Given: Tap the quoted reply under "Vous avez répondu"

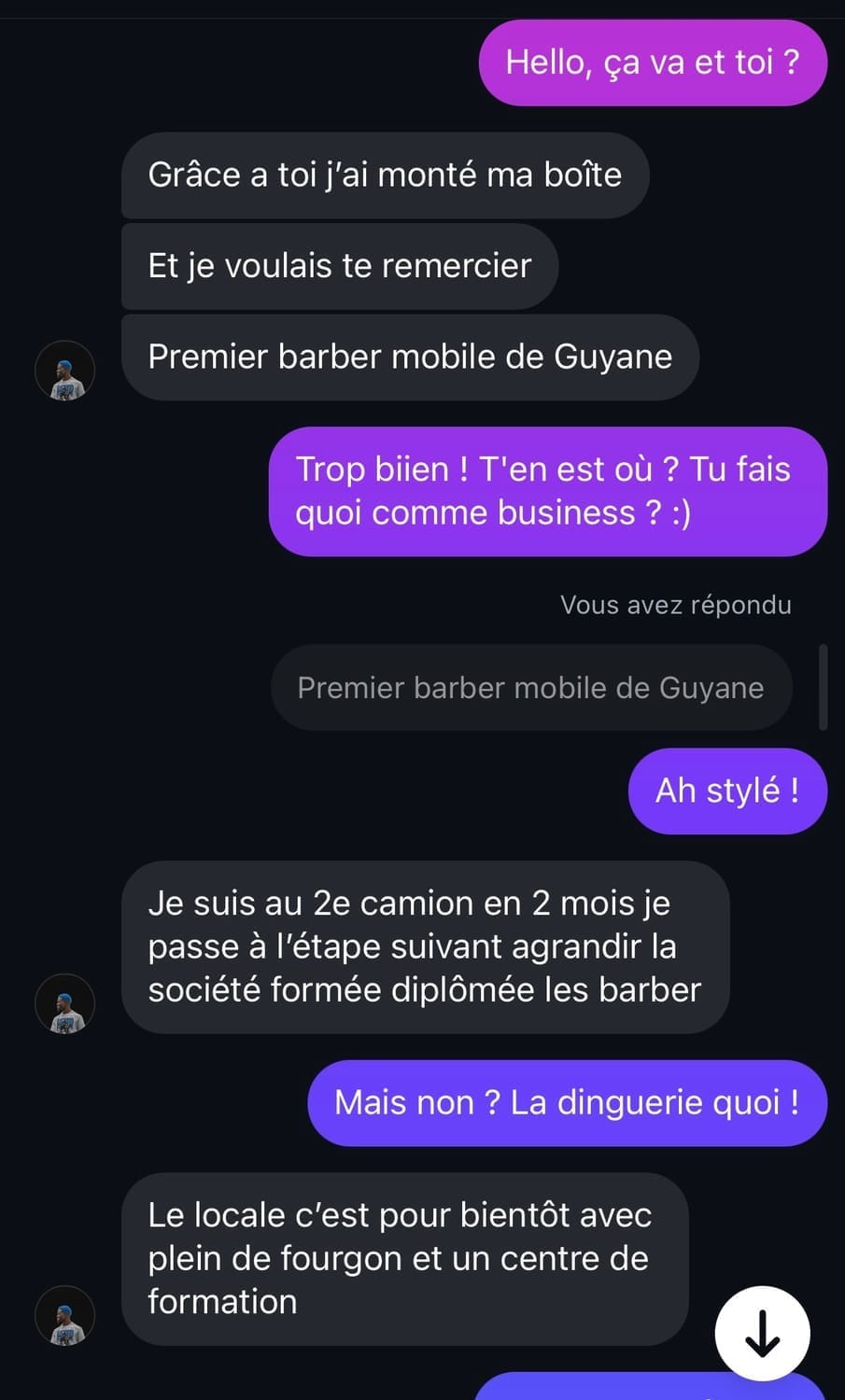Looking at the screenshot, I should click(530, 688).
